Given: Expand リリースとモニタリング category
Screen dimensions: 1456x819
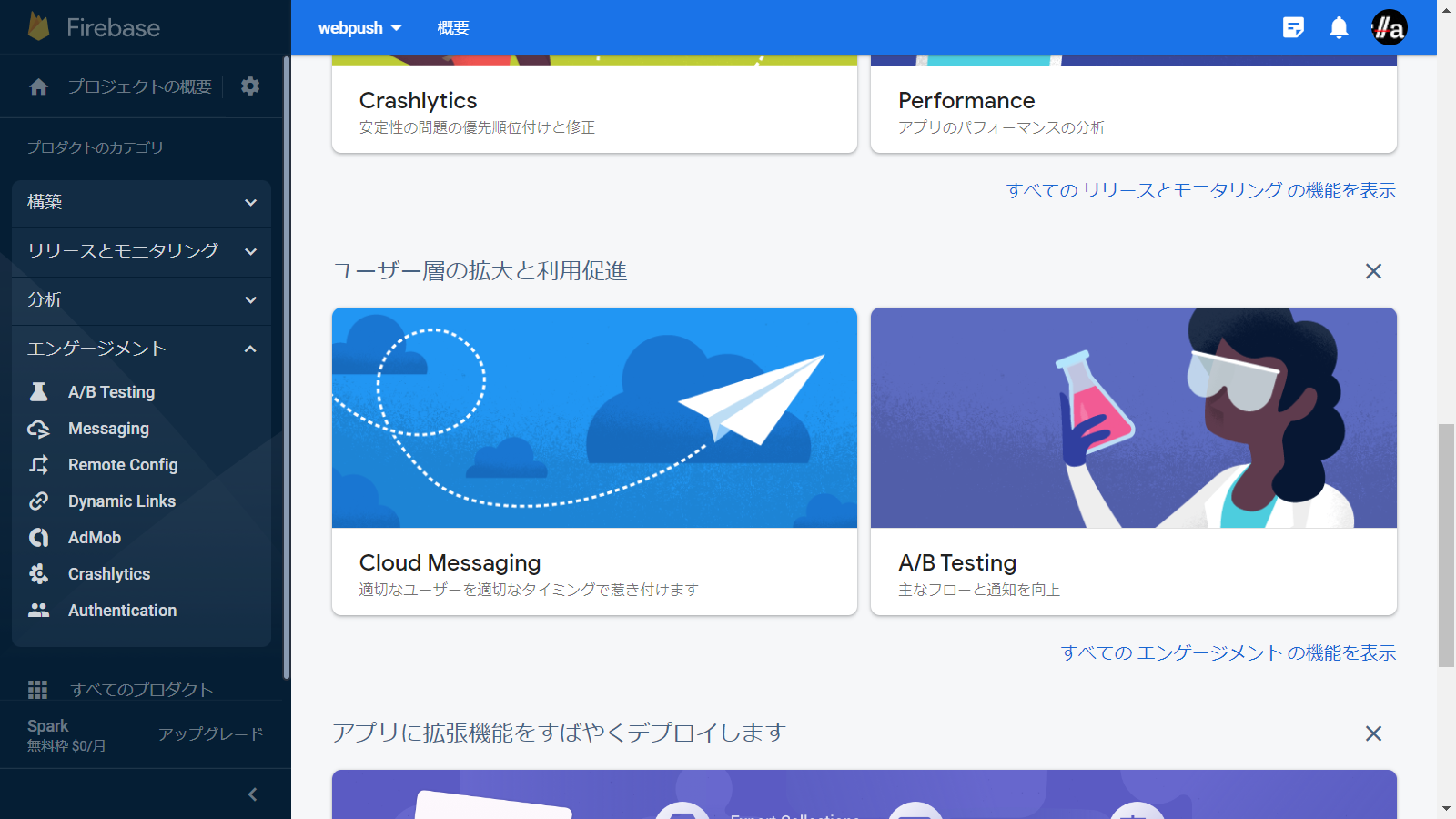Looking at the screenshot, I should [x=141, y=251].
